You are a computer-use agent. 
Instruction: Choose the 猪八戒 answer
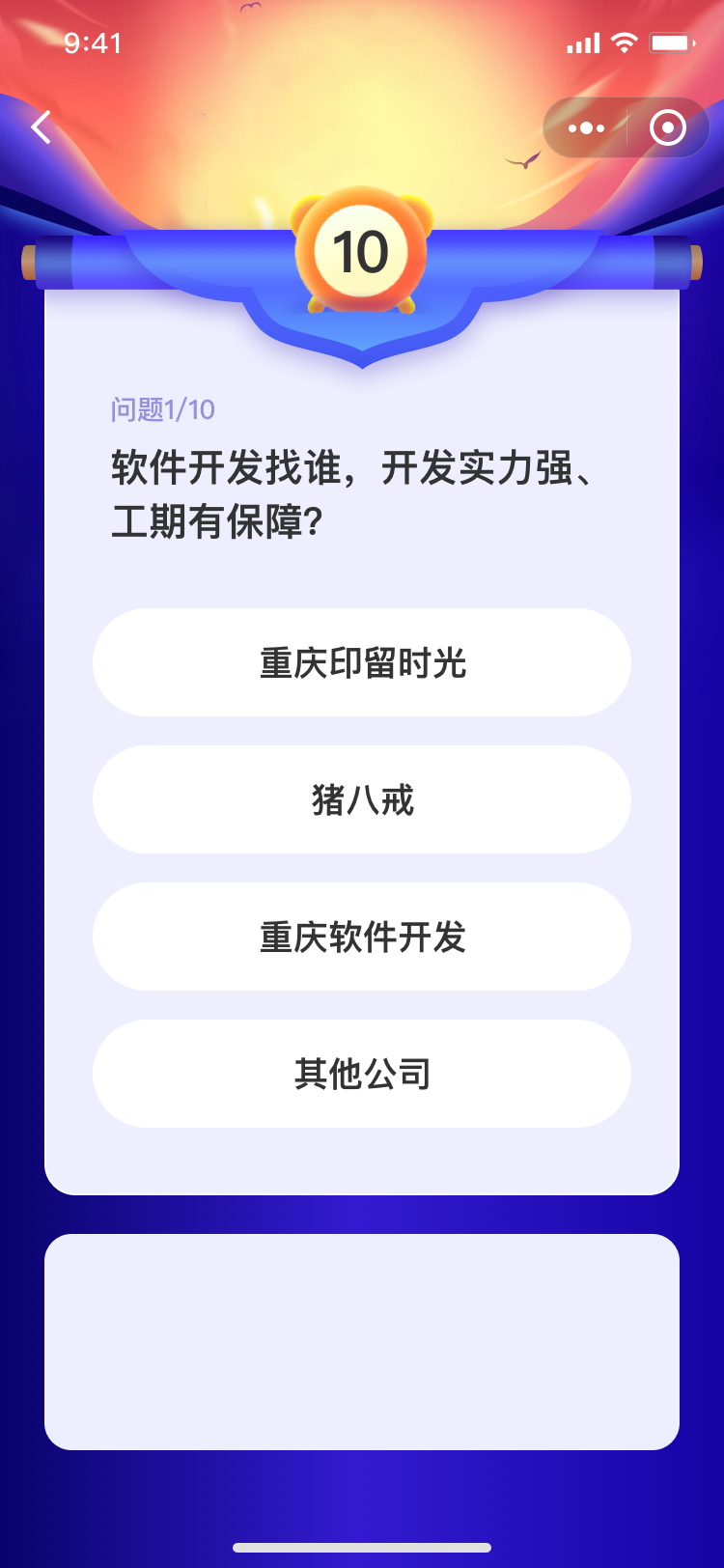point(362,799)
